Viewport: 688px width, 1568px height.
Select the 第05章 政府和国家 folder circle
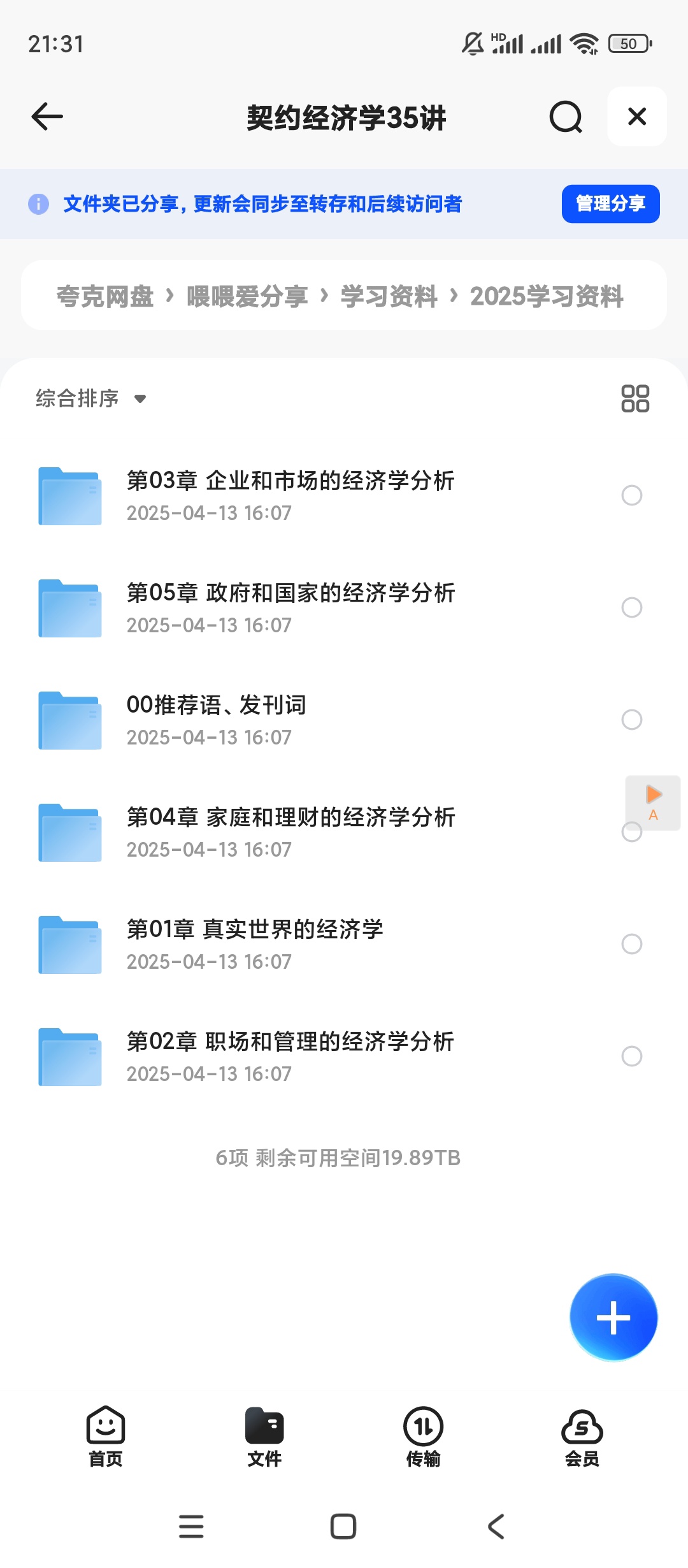[631, 607]
